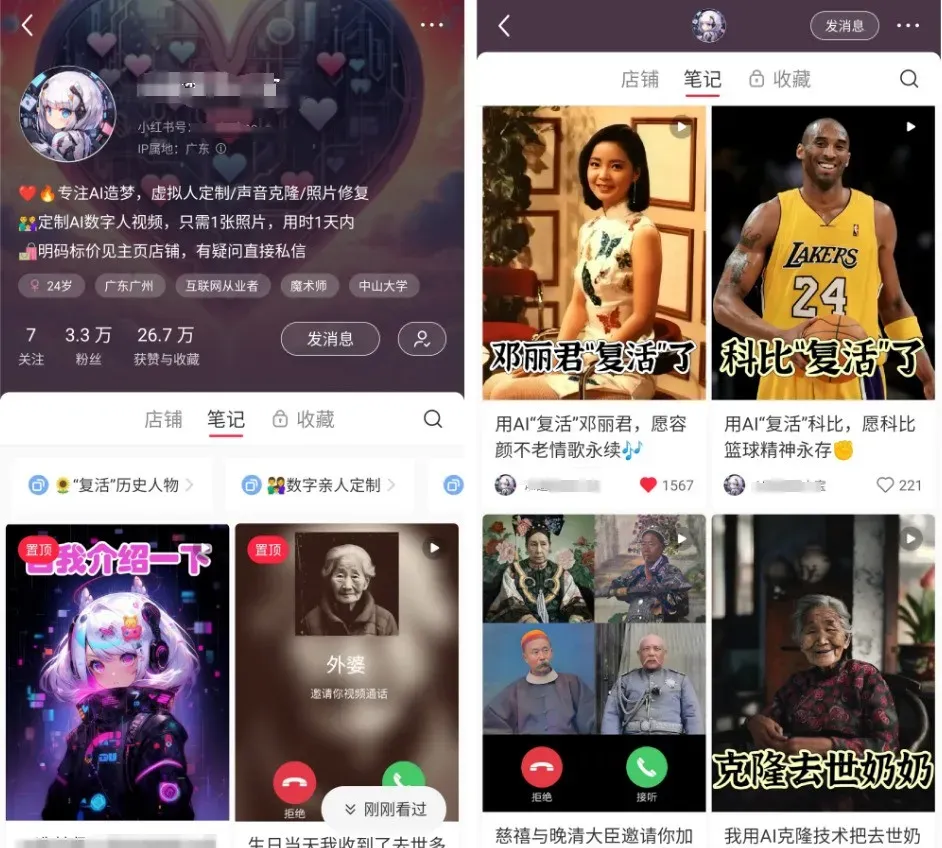Like the 邓丽君 note with 1567 likes
This screenshot has height=848, width=942.
click(649, 485)
